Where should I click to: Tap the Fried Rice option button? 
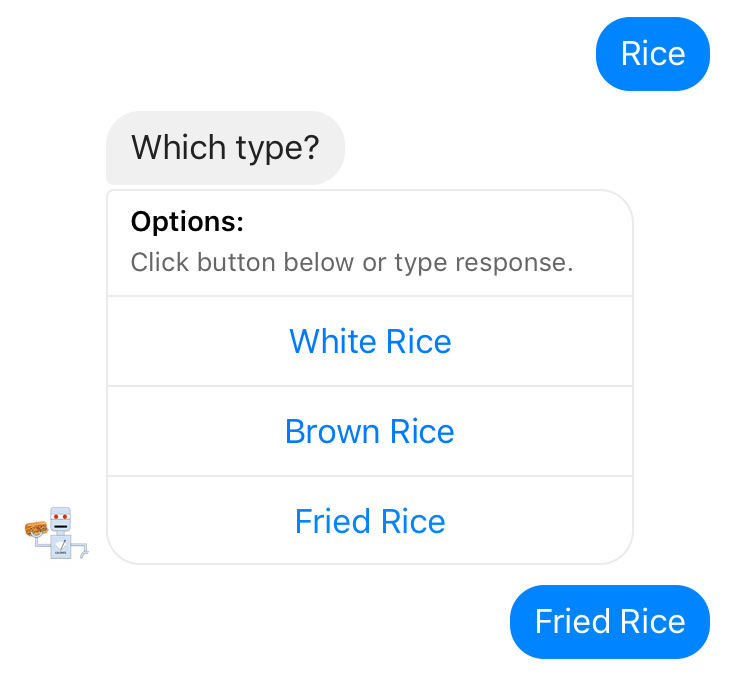pos(370,521)
